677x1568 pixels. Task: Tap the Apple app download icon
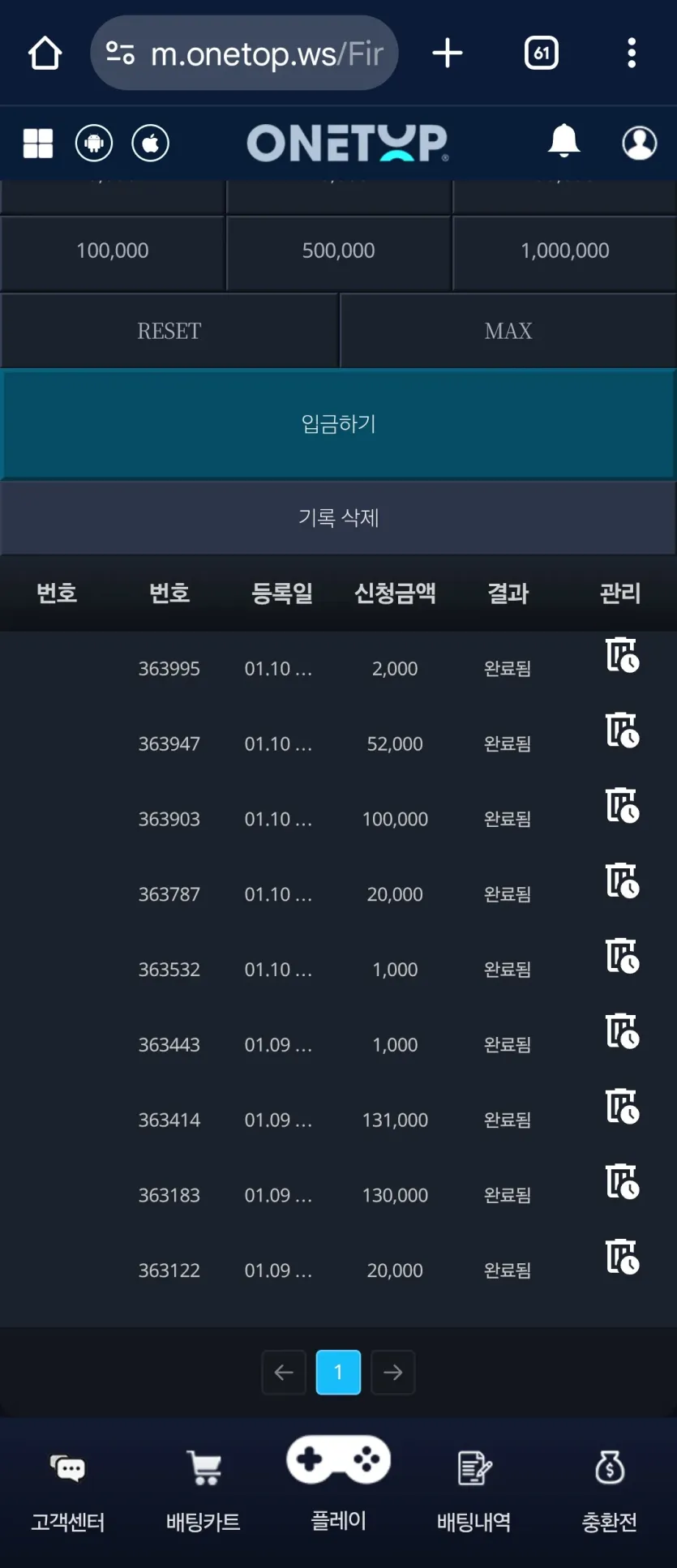(150, 144)
